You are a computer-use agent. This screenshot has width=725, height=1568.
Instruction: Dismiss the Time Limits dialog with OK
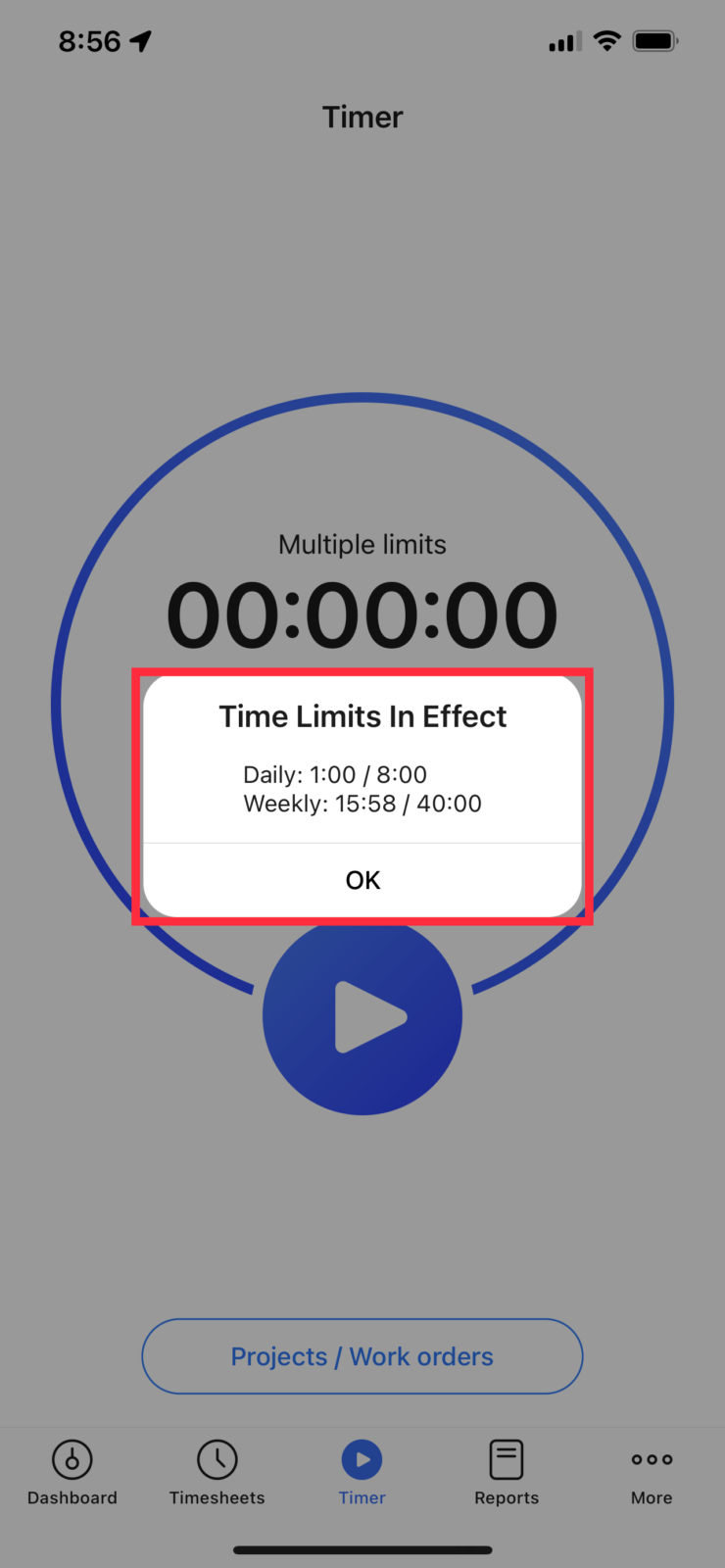[x=362, y=880]
